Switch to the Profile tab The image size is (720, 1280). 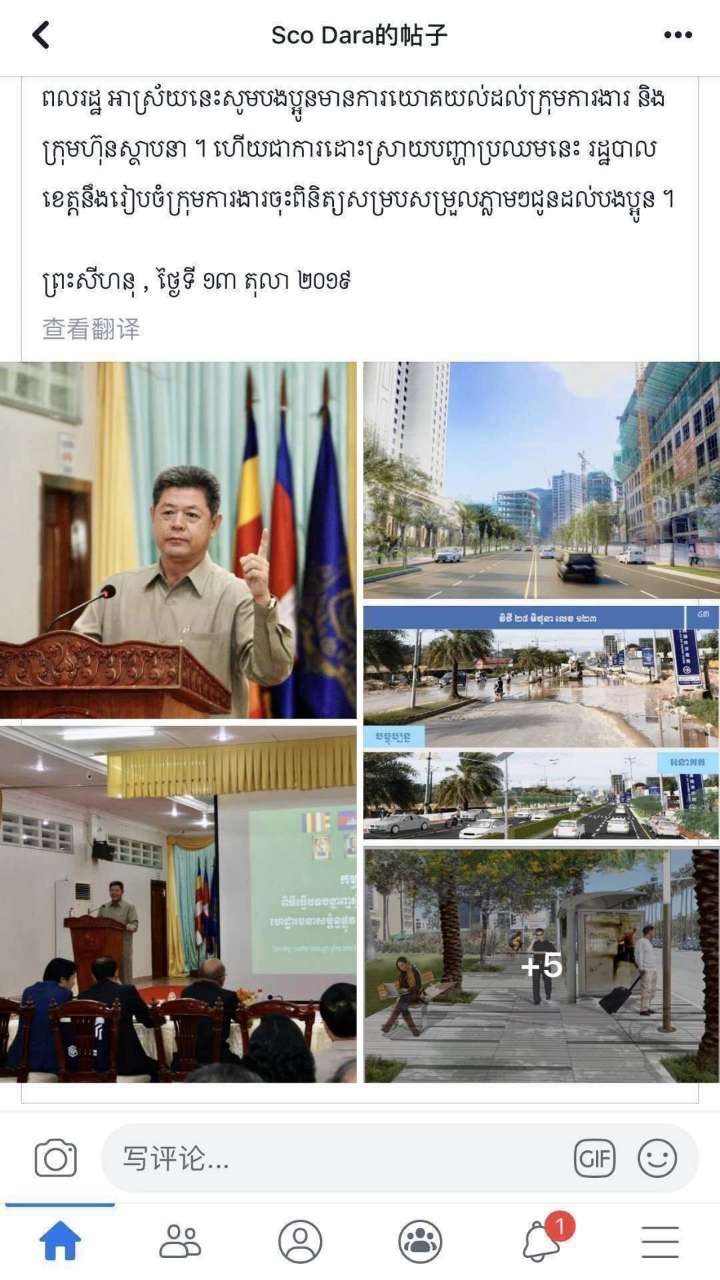[x=300, y=1241]
